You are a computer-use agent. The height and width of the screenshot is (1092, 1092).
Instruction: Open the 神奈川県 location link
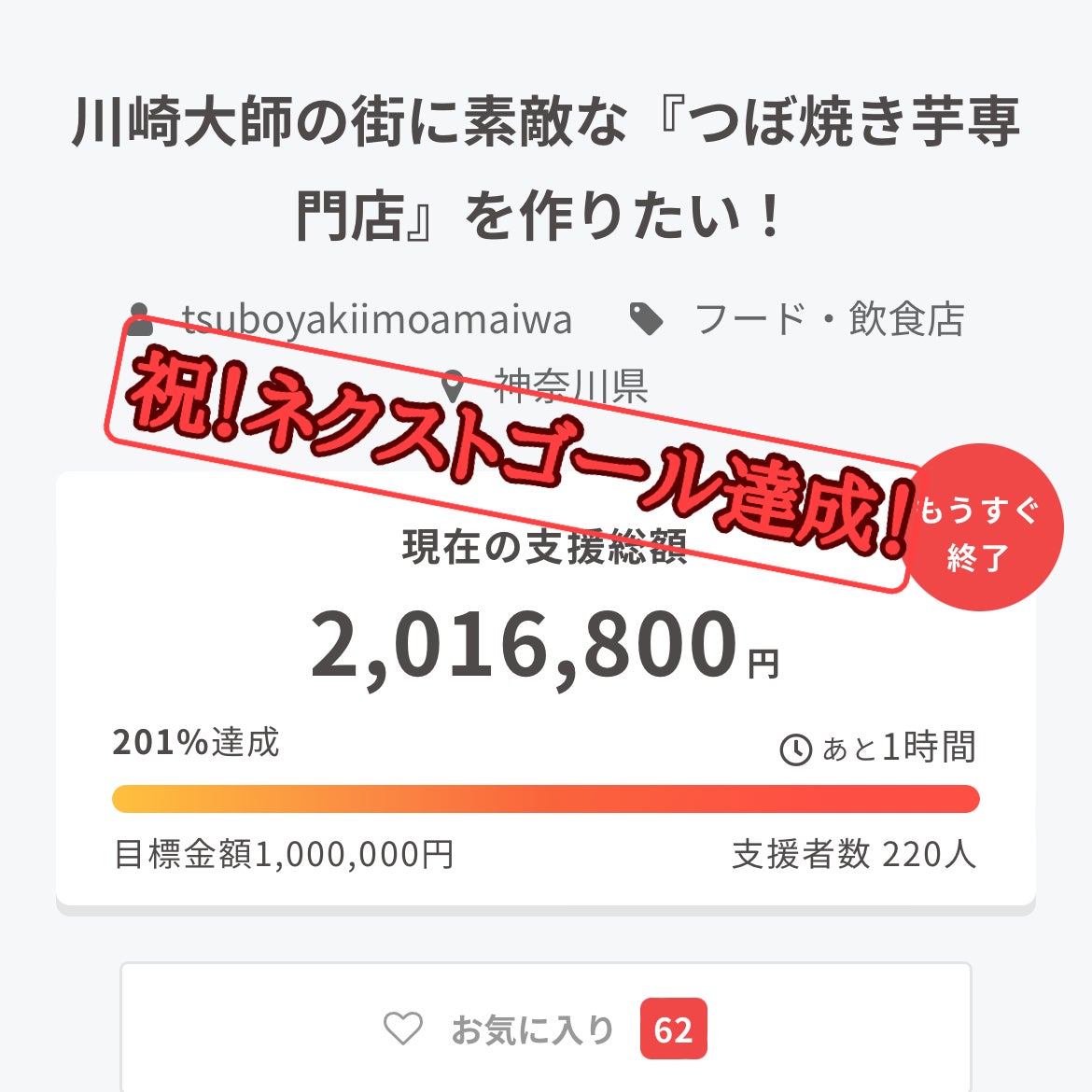pyautogui.click(x=569, y=385)
